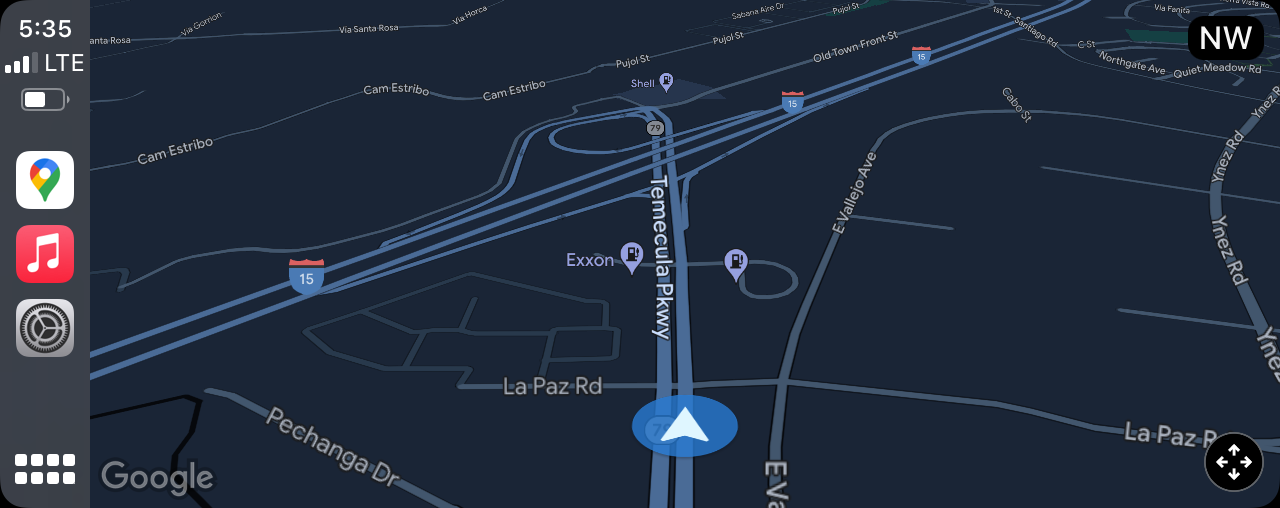Select the Exxon gas station pin
This screenshot has height=508, width=1280.
(x=631, y=257)
